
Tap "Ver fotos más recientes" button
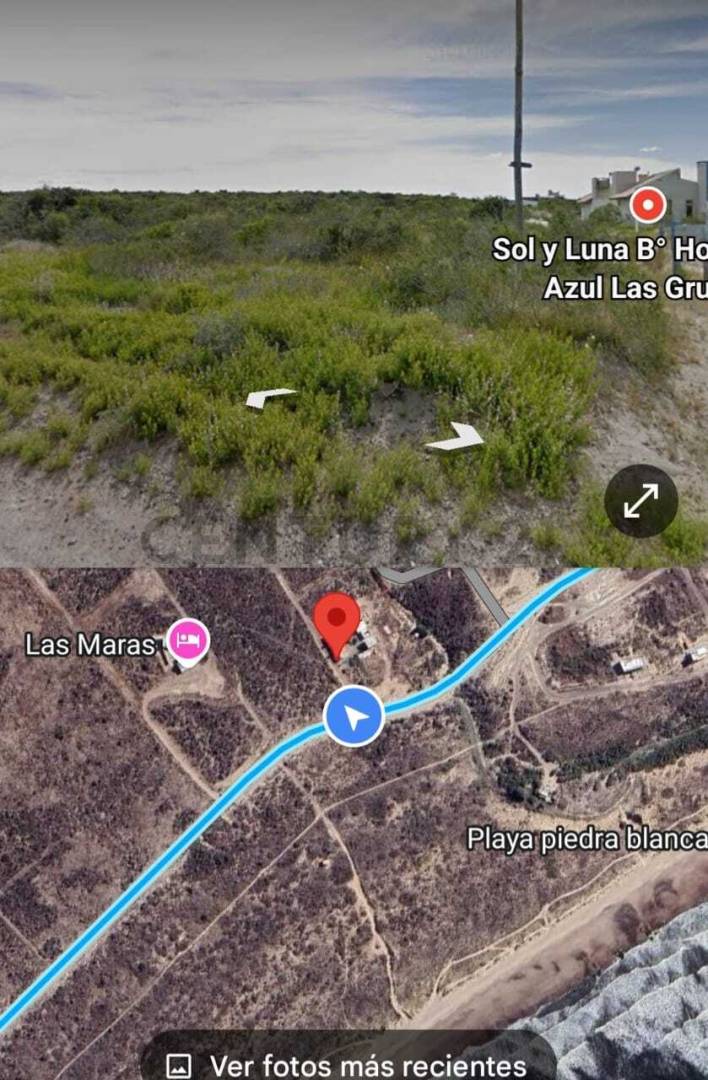click(349, 1063)
